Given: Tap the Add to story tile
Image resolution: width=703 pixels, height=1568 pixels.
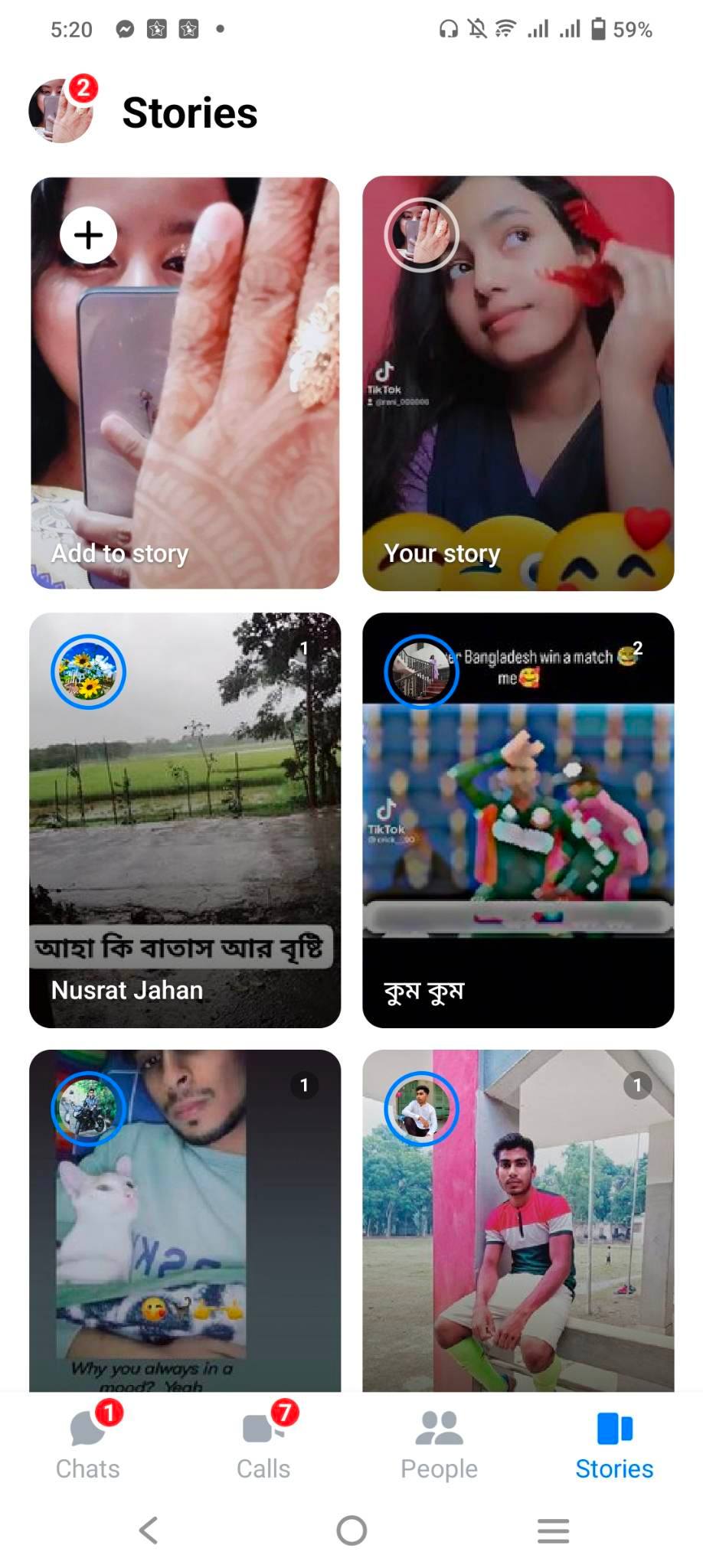Looking at the screenshot, I should point(185,383).
